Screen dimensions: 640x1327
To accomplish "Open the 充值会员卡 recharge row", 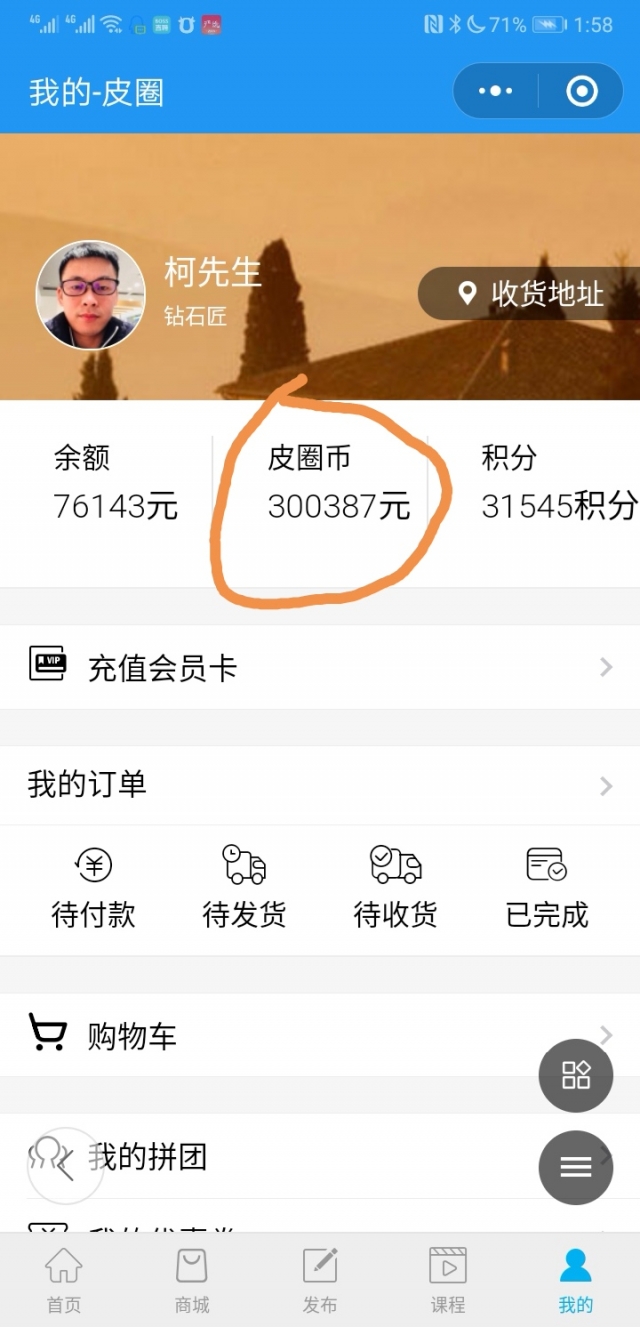I will (x=320, y=667).
